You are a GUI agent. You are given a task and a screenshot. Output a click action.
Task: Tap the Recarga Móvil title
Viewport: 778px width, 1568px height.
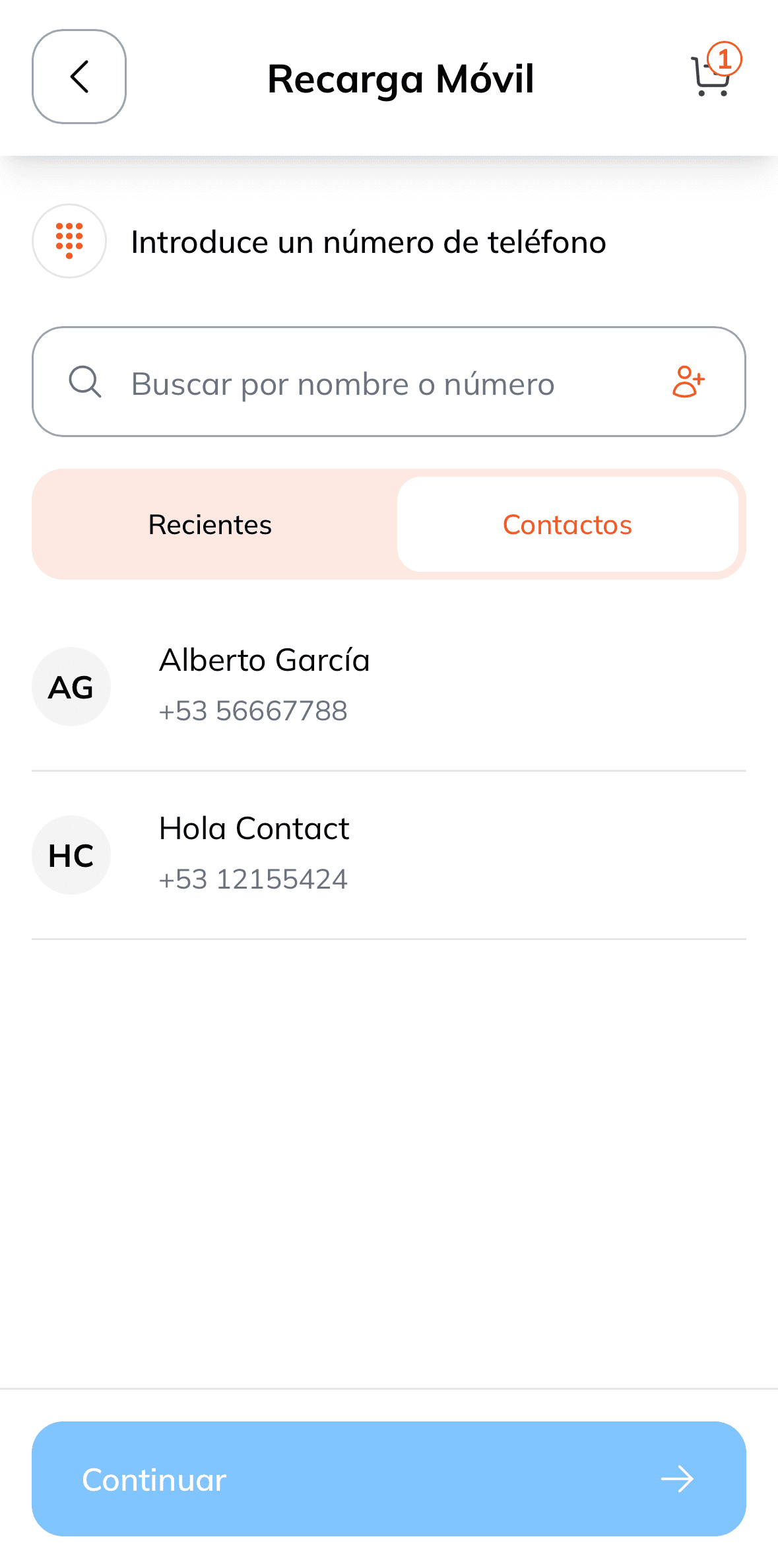[401, 78]
